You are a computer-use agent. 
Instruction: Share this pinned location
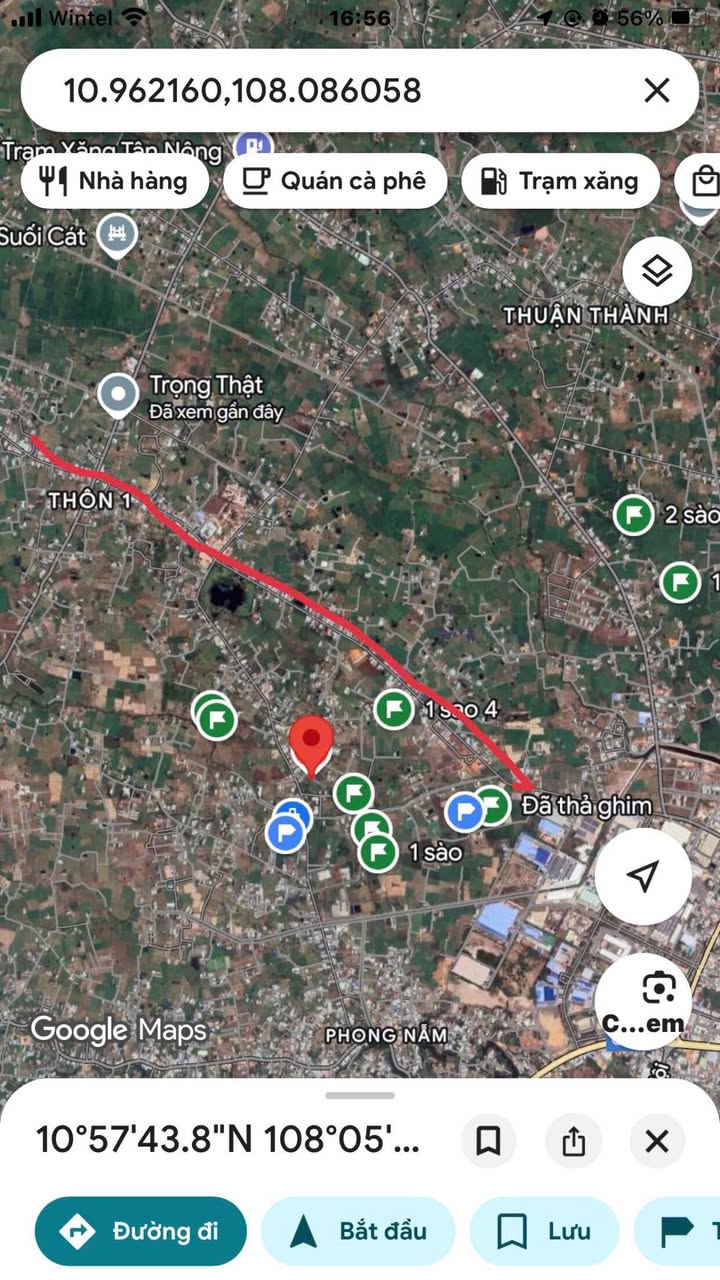tap(573, 1141)
